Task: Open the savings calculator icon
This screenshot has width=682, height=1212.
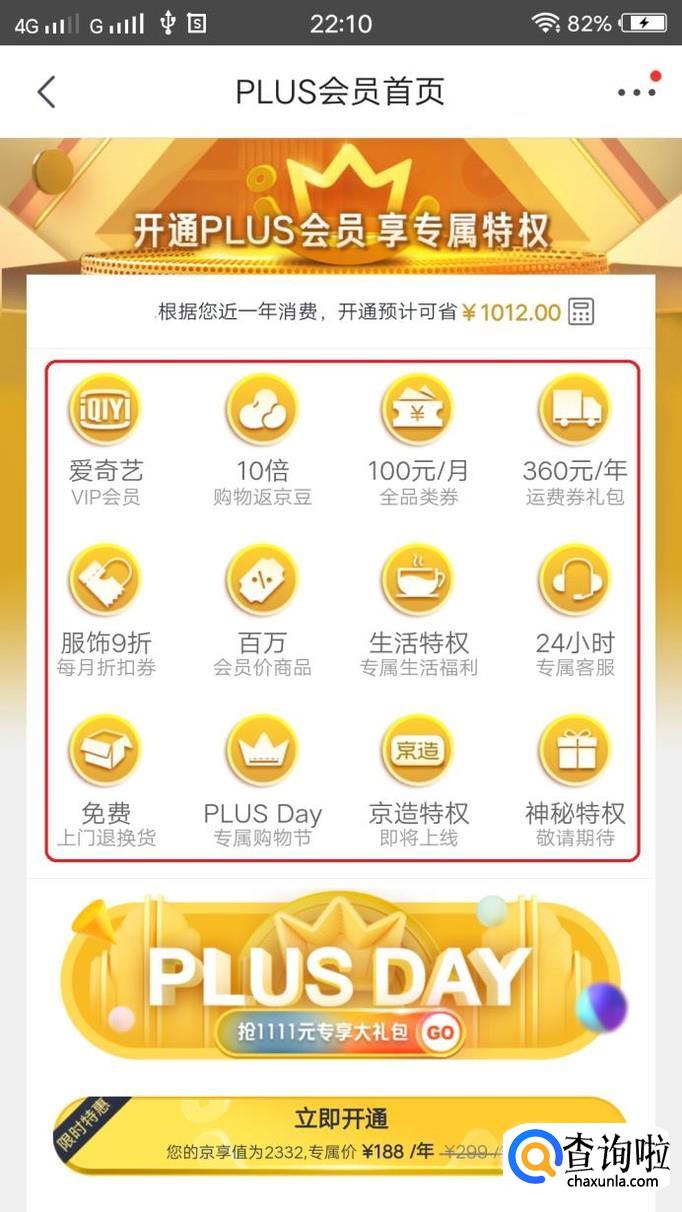Action: point(581,312)
